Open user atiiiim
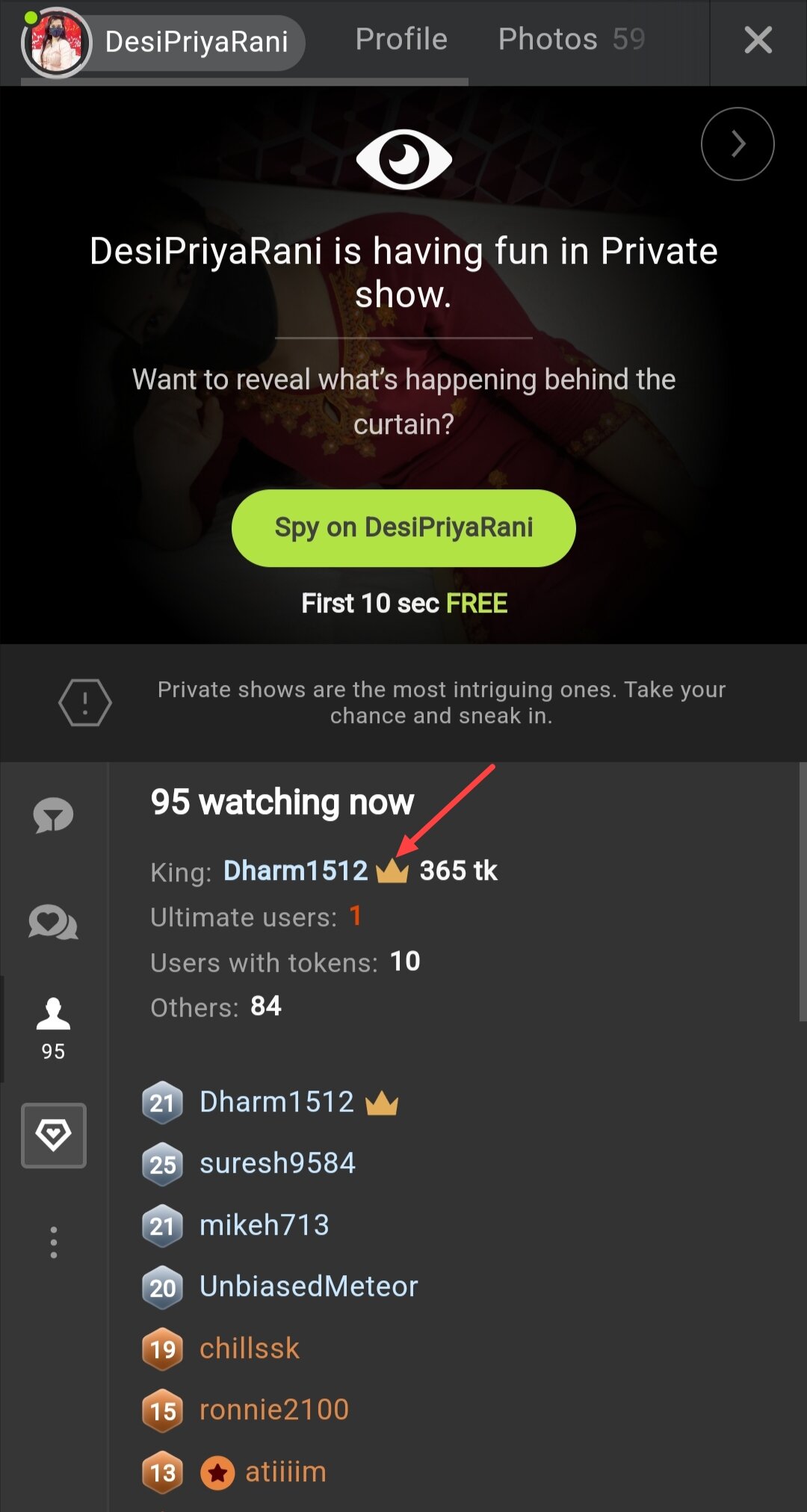The image size is (807, 1512). [x=285, y=1472]
